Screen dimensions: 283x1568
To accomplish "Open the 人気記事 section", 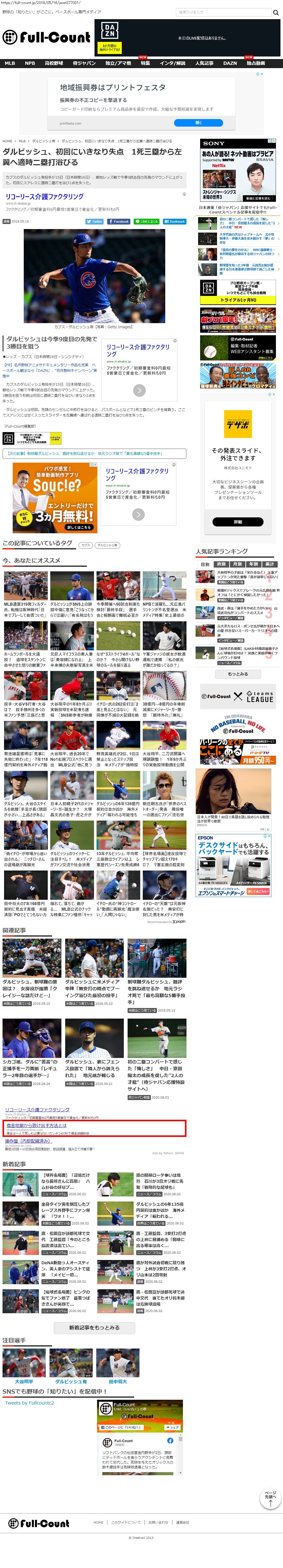I will [x=204, y=63].
